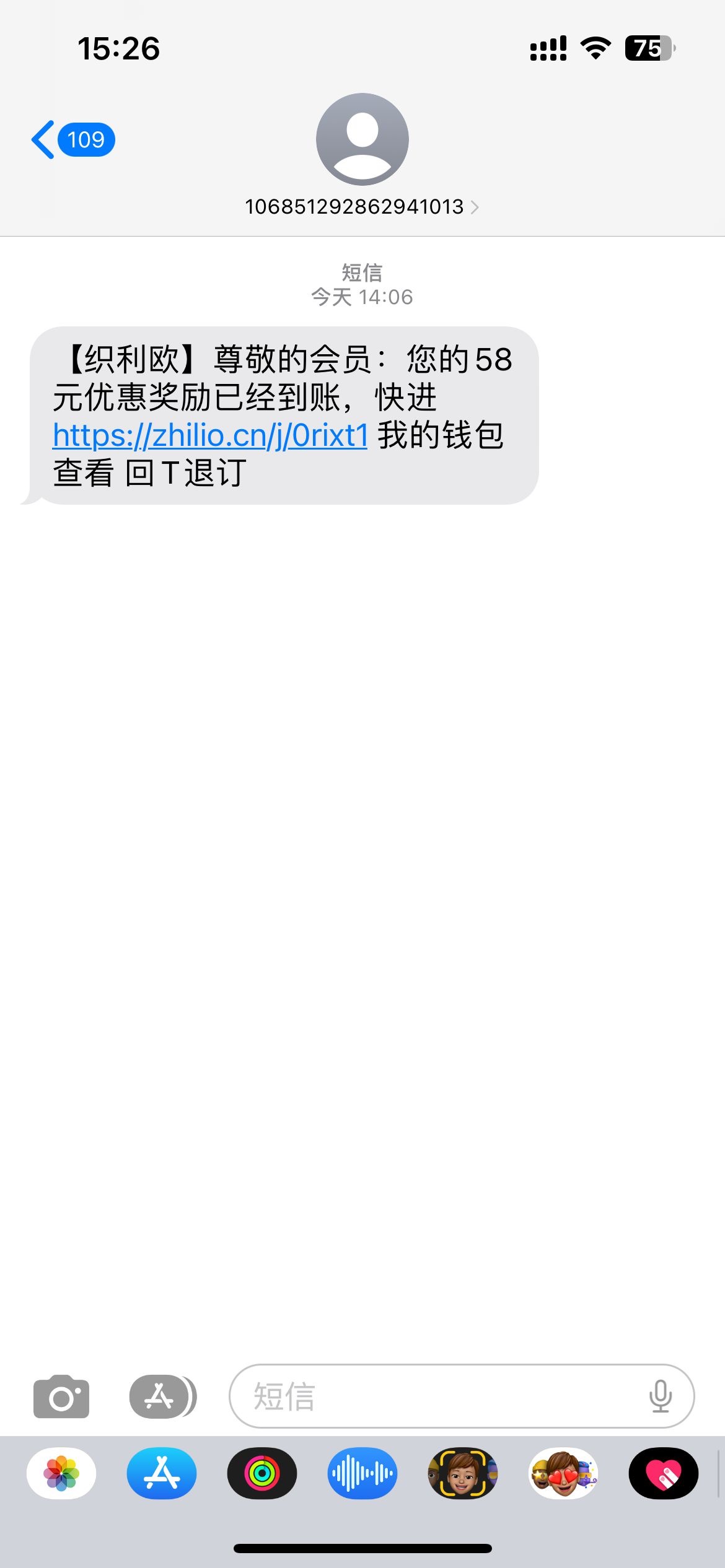725x1568 pixels.
Task: Open the Digital Touch heart app
Action: pos(664,1474)
